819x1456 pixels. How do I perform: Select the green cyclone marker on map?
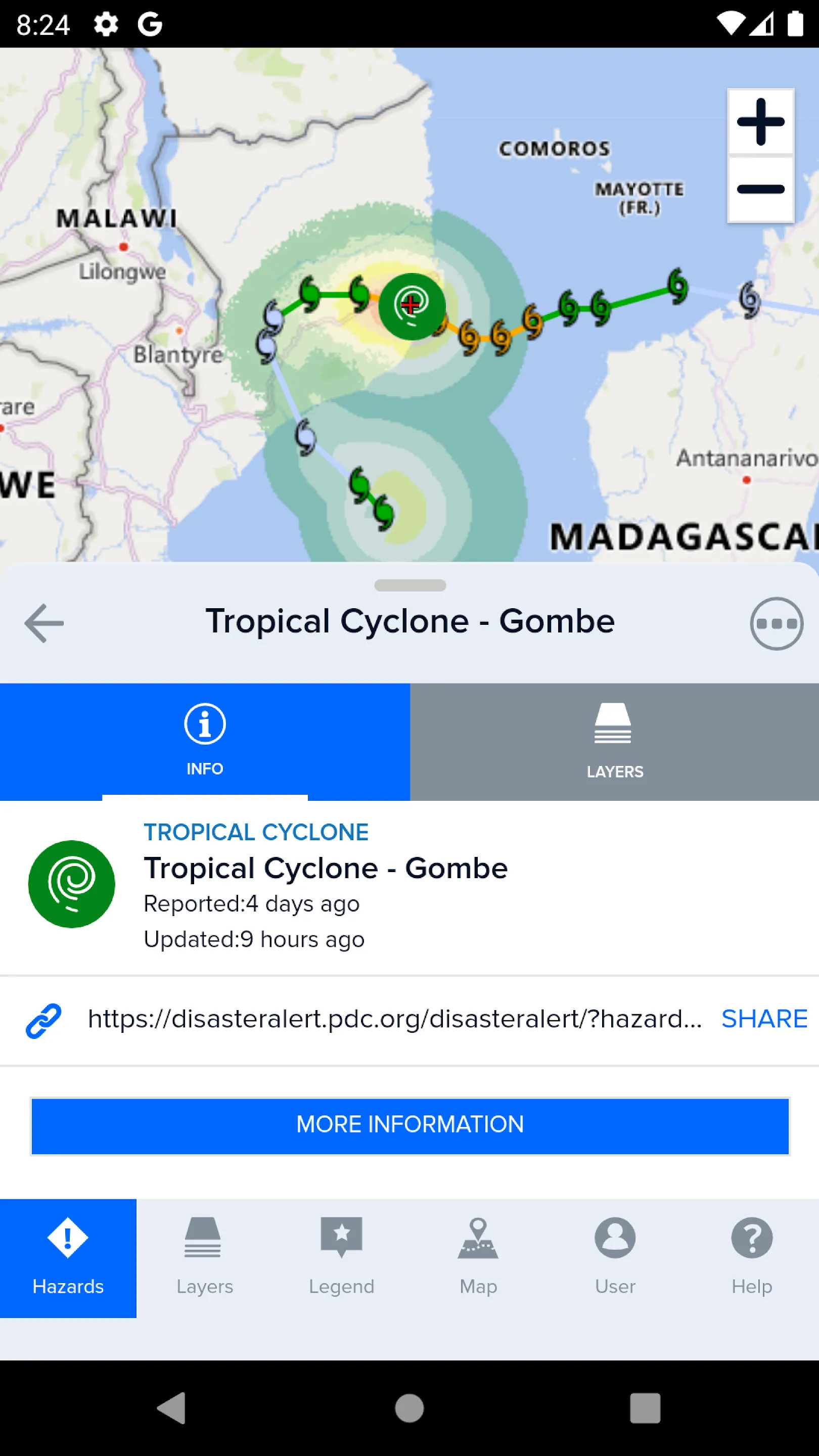click(x=412, y=306)
